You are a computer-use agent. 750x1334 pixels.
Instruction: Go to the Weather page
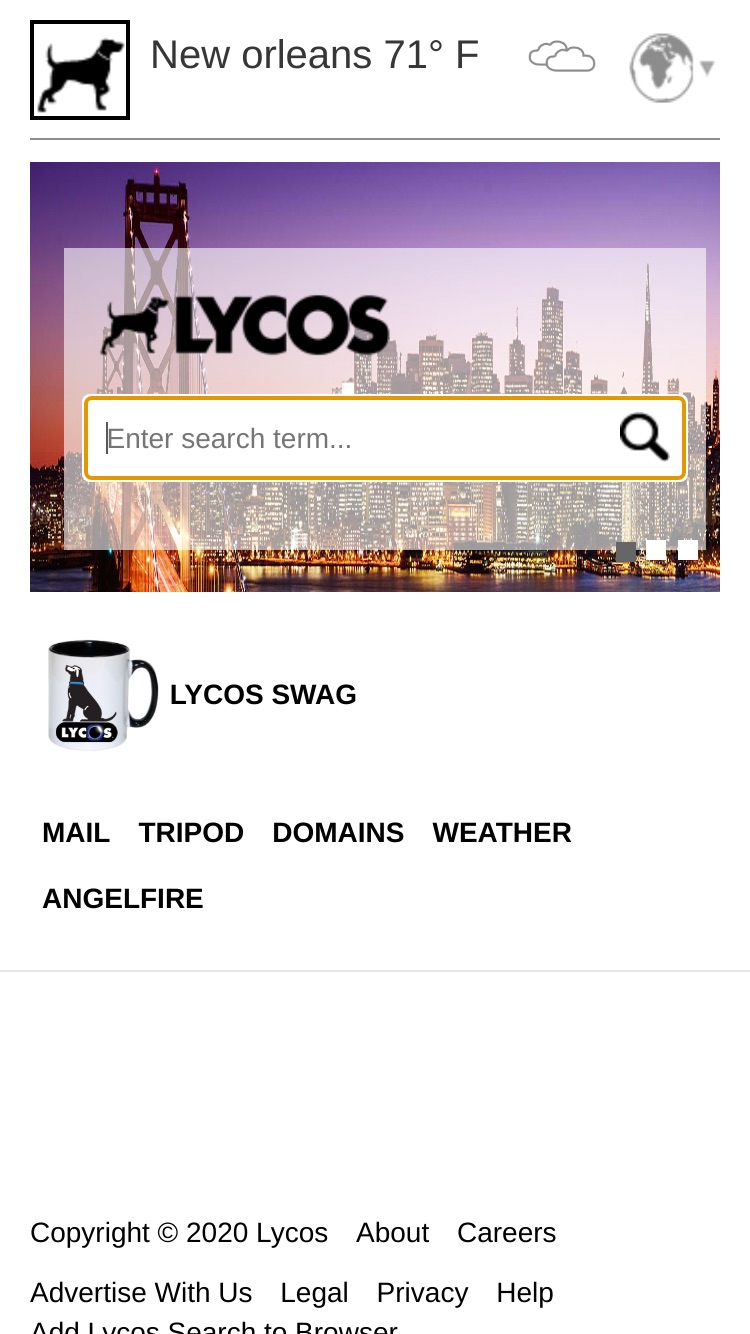click(502, 833)
